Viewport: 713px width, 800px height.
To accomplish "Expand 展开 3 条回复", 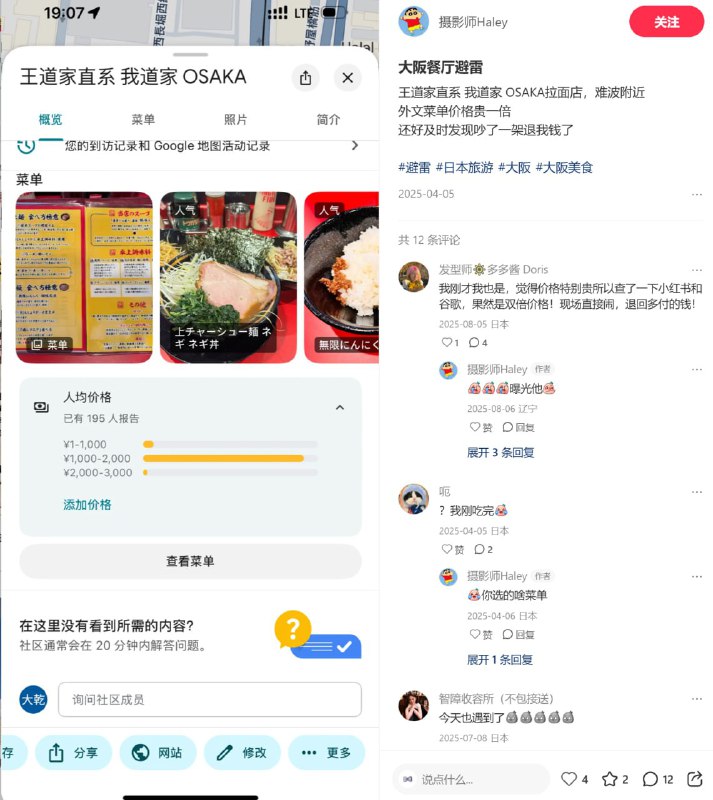I will pos(500,452).
